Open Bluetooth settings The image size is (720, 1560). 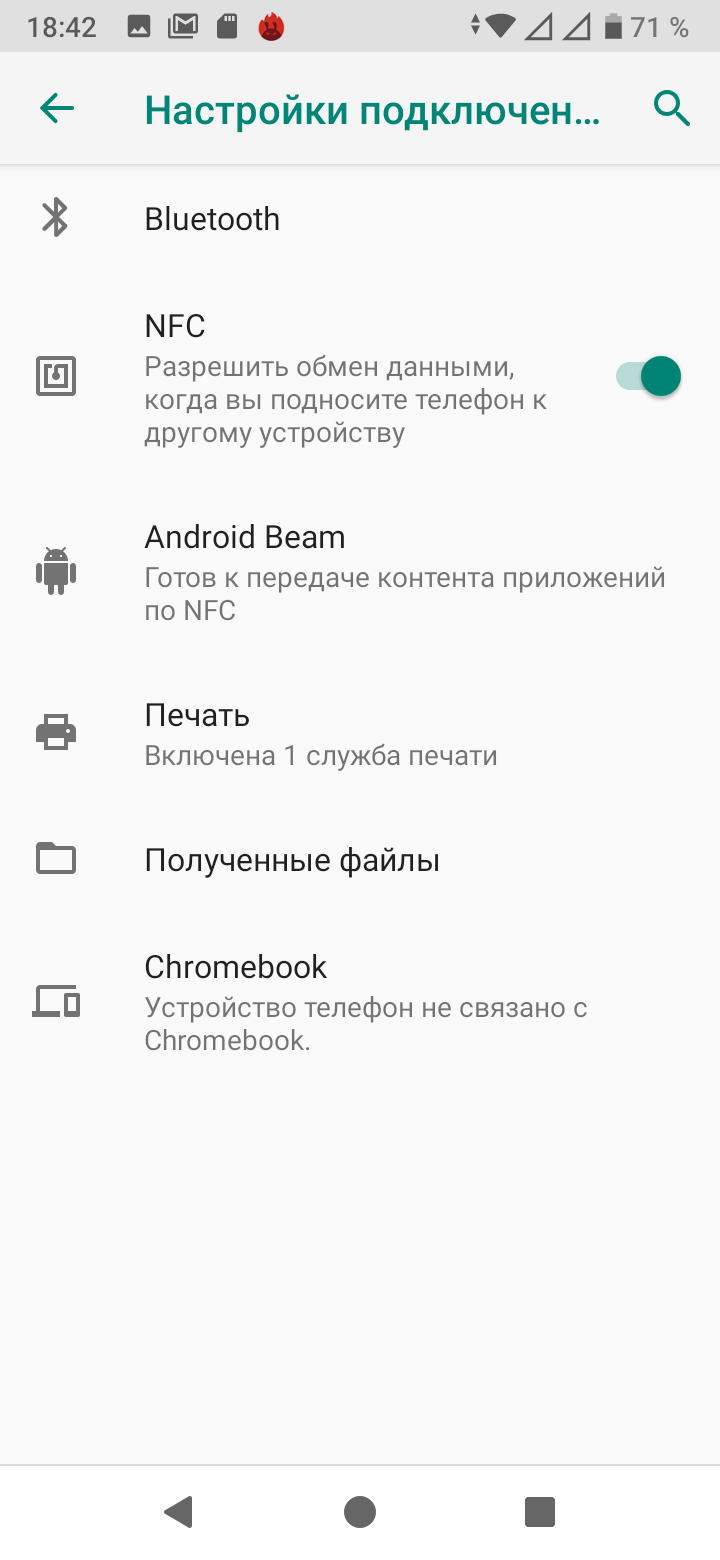pos(212,219)
